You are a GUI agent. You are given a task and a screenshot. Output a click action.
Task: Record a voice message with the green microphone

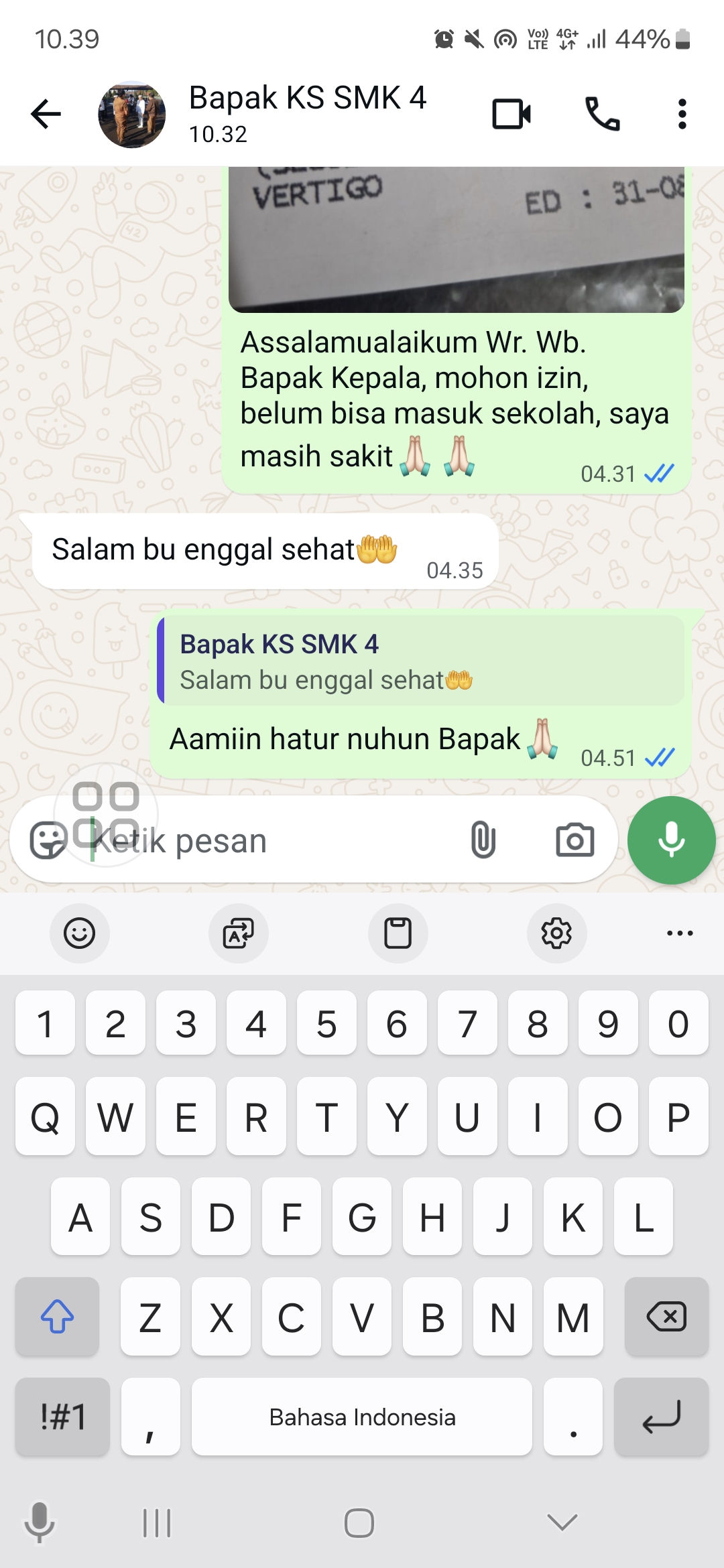671,840
